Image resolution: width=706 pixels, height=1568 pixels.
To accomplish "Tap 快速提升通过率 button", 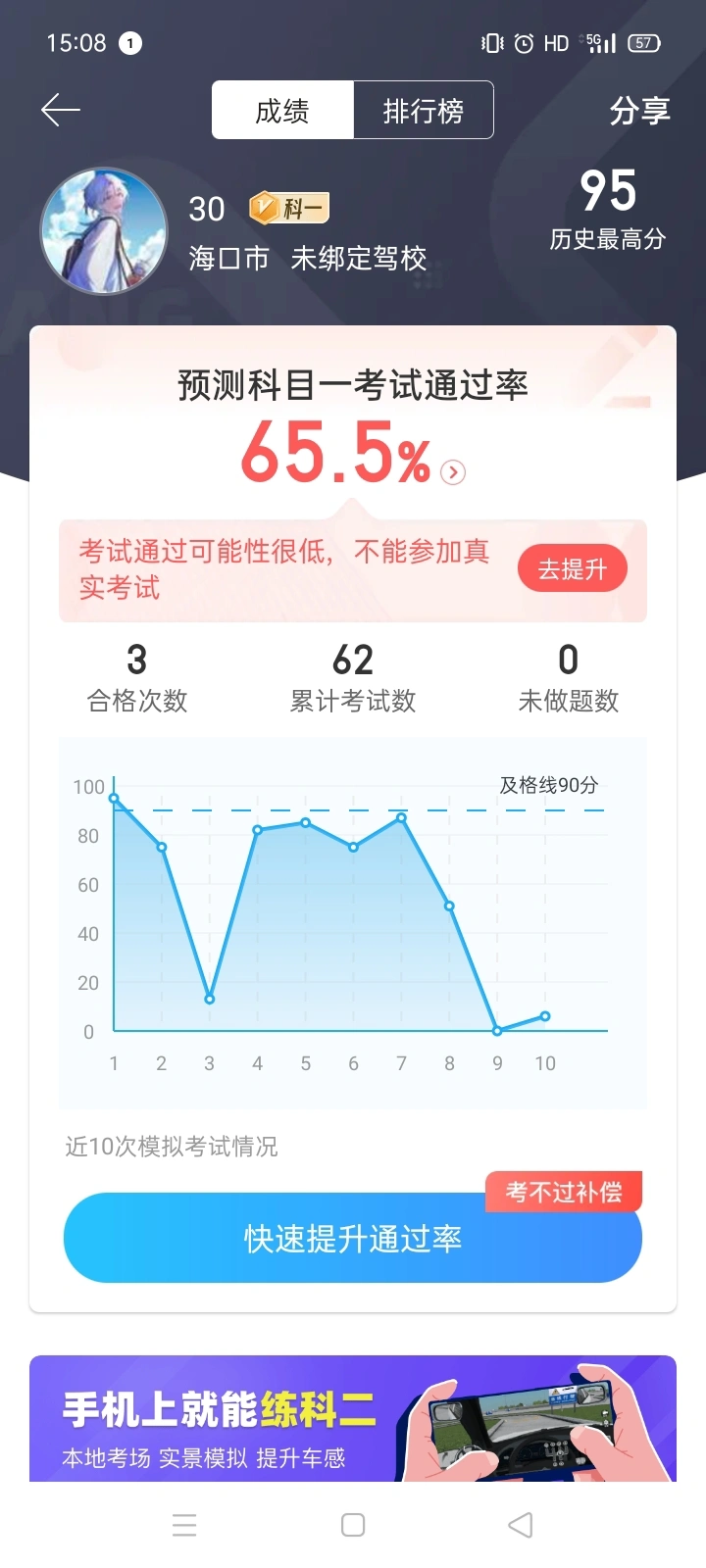I will tap(353, 1238).
